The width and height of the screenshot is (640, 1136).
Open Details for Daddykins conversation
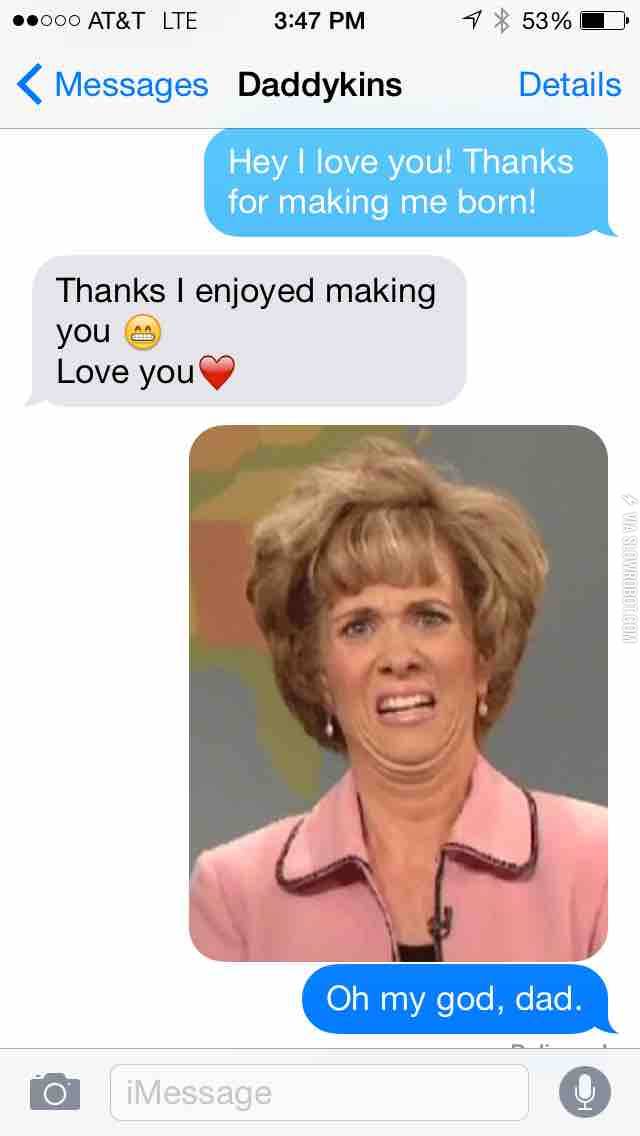[x=569, y=85]
